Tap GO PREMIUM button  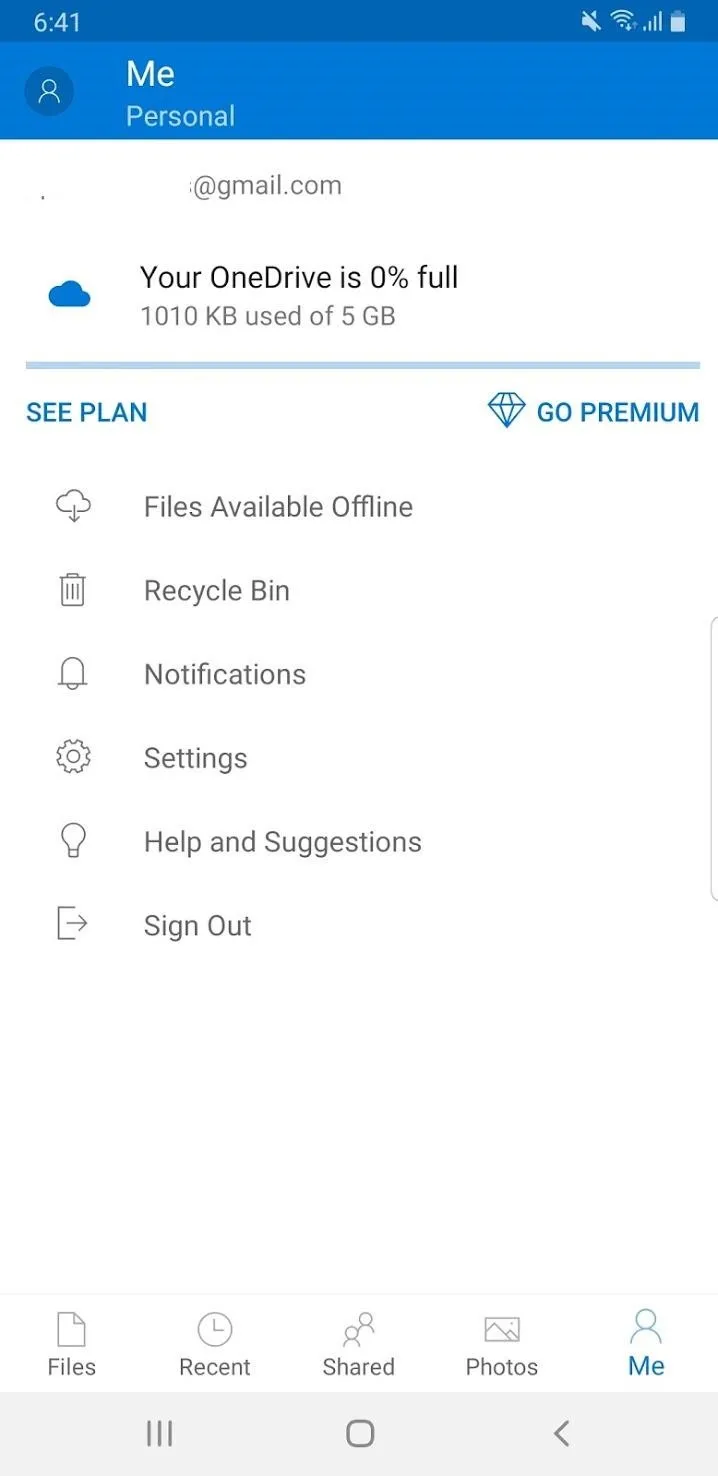pos(593,411)
